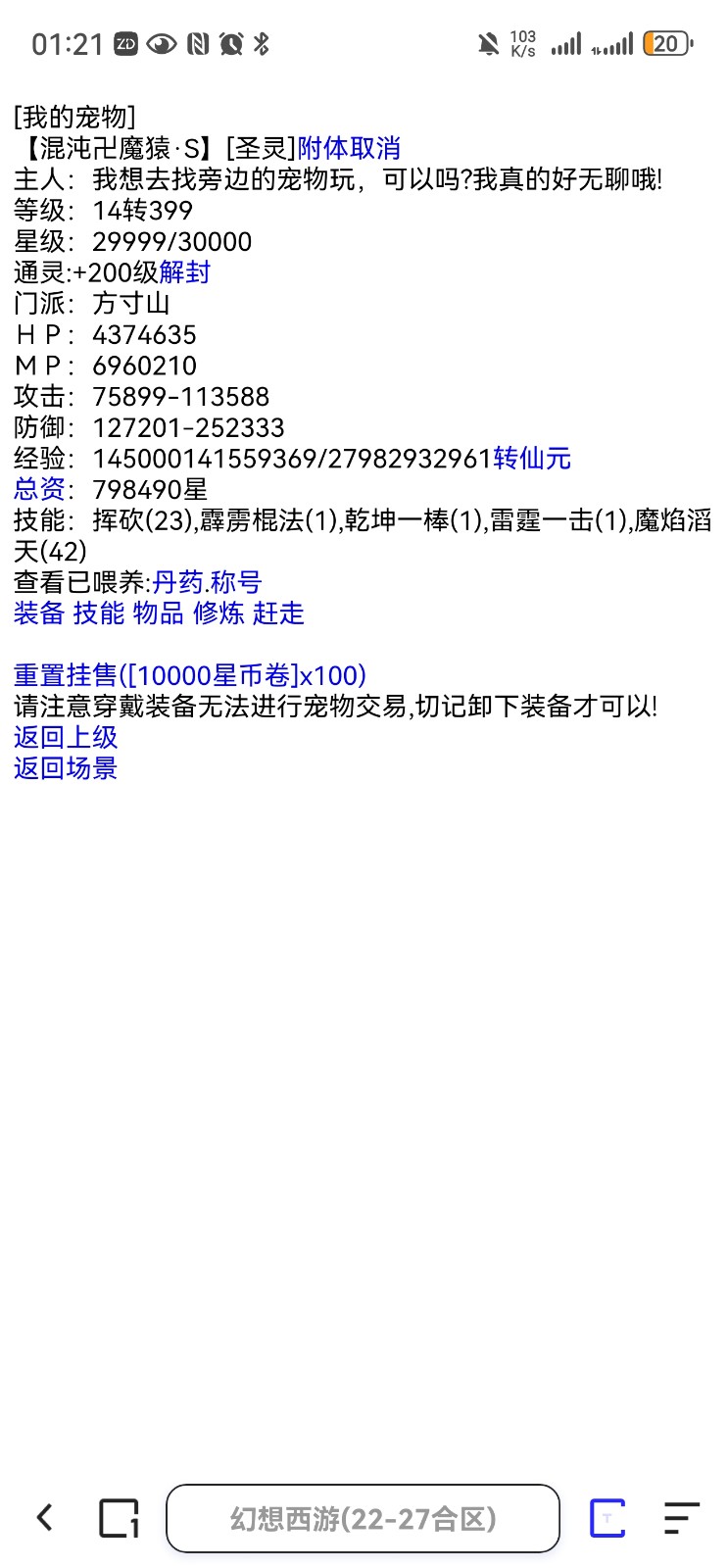This screenshot has height=1568, width=728.
Task: Tap the browser back arrow
Action: (45, 1518)
